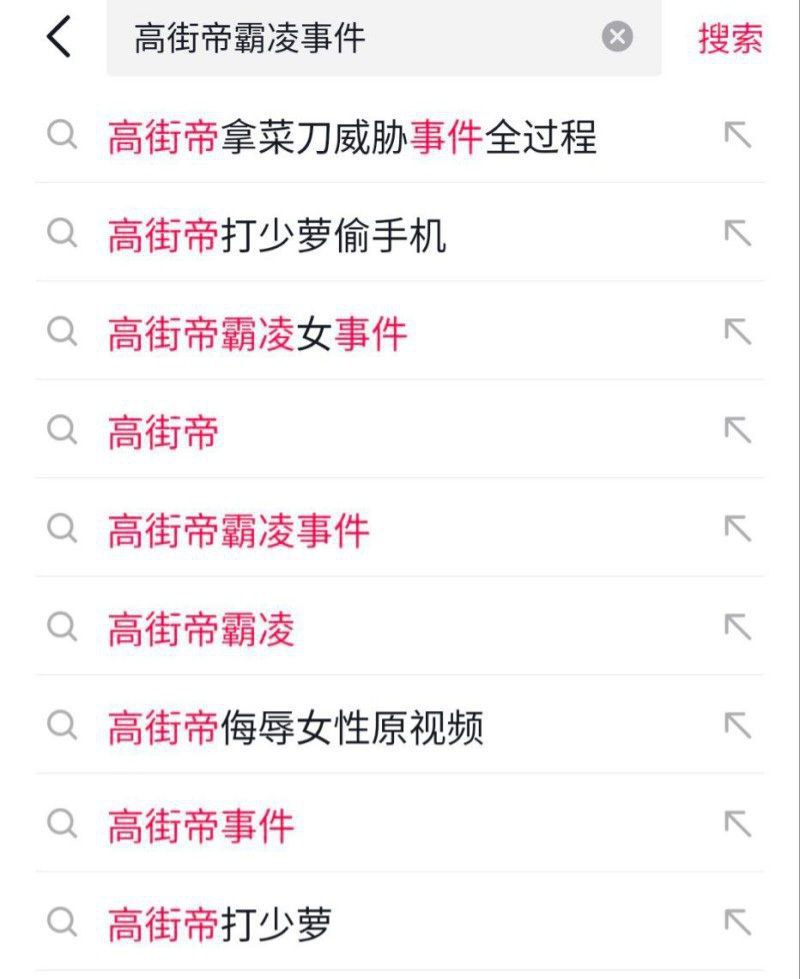The height and width of the screenshot is (979, 800).
Task: Choose the suggestion 高街帝打少萝
Action: pos(220,923)
